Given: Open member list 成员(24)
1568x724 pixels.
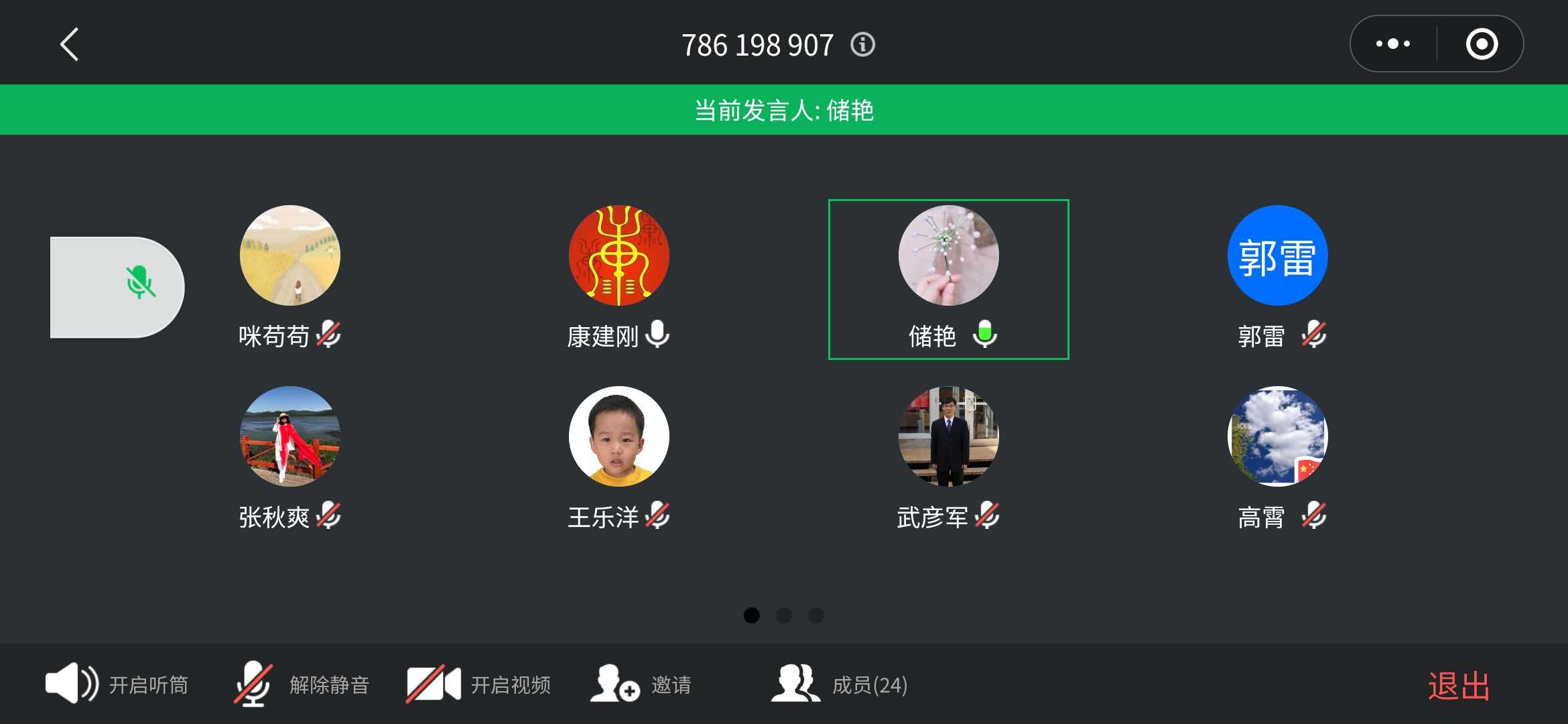Looking at the screenshot, I should point(840,684).
